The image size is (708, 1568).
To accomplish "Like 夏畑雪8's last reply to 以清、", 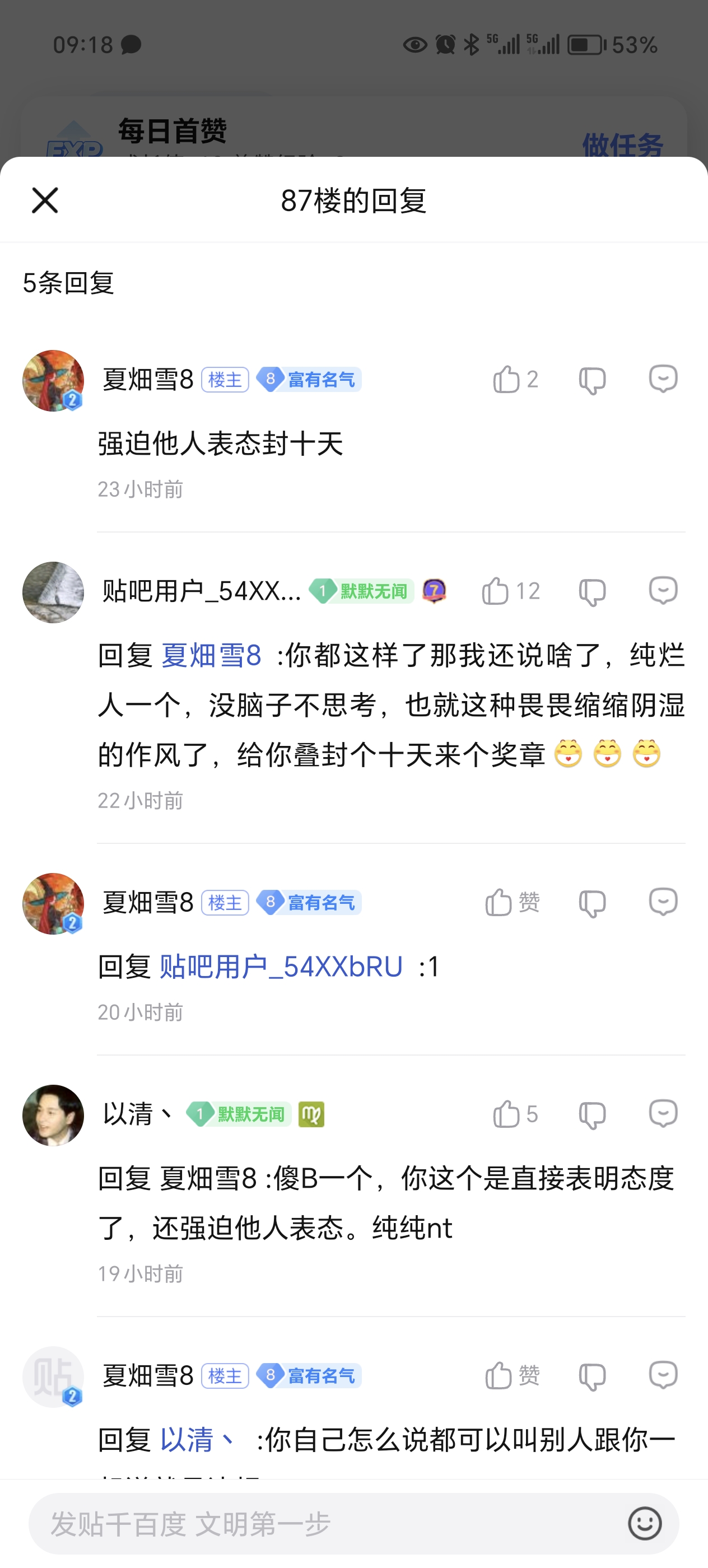I will [499, 1376].
